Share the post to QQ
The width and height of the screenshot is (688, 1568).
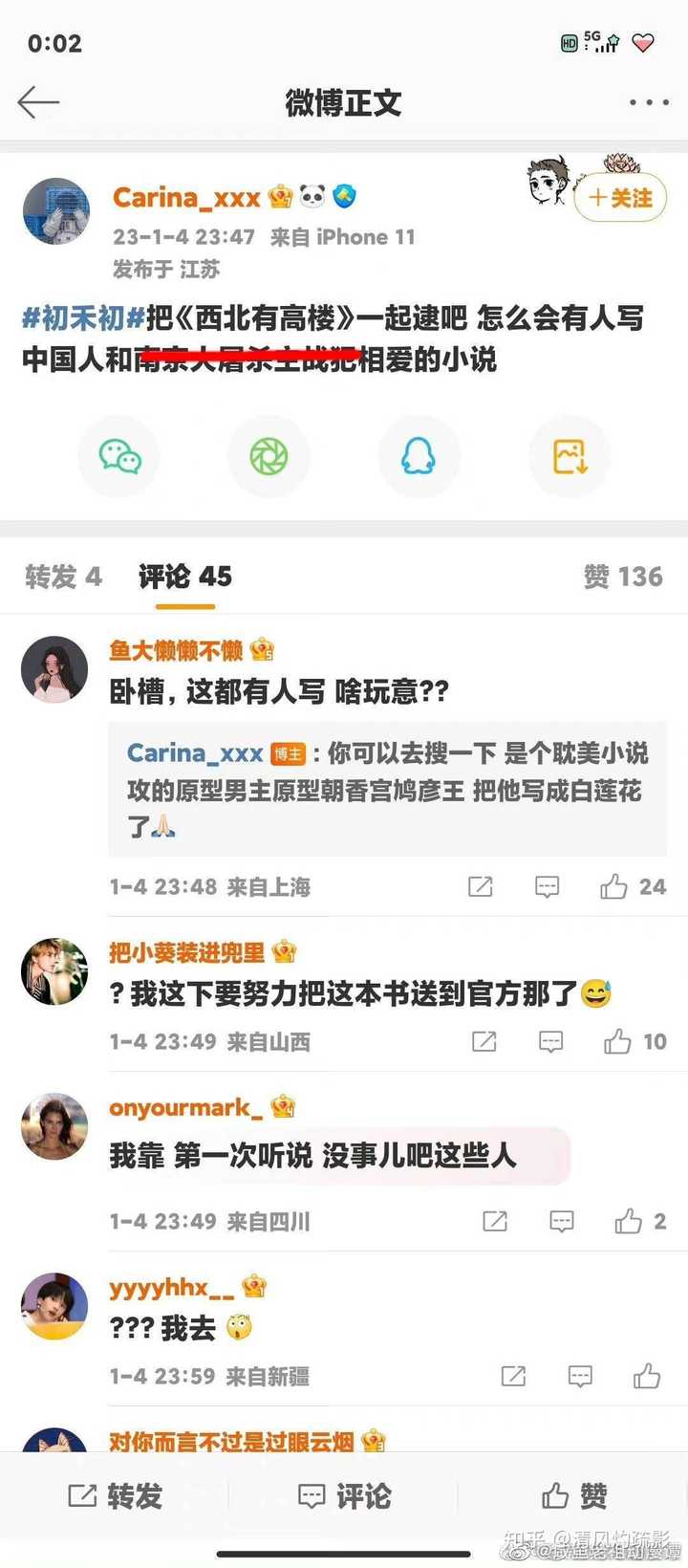pyautogui.click(x=419, y=457)
